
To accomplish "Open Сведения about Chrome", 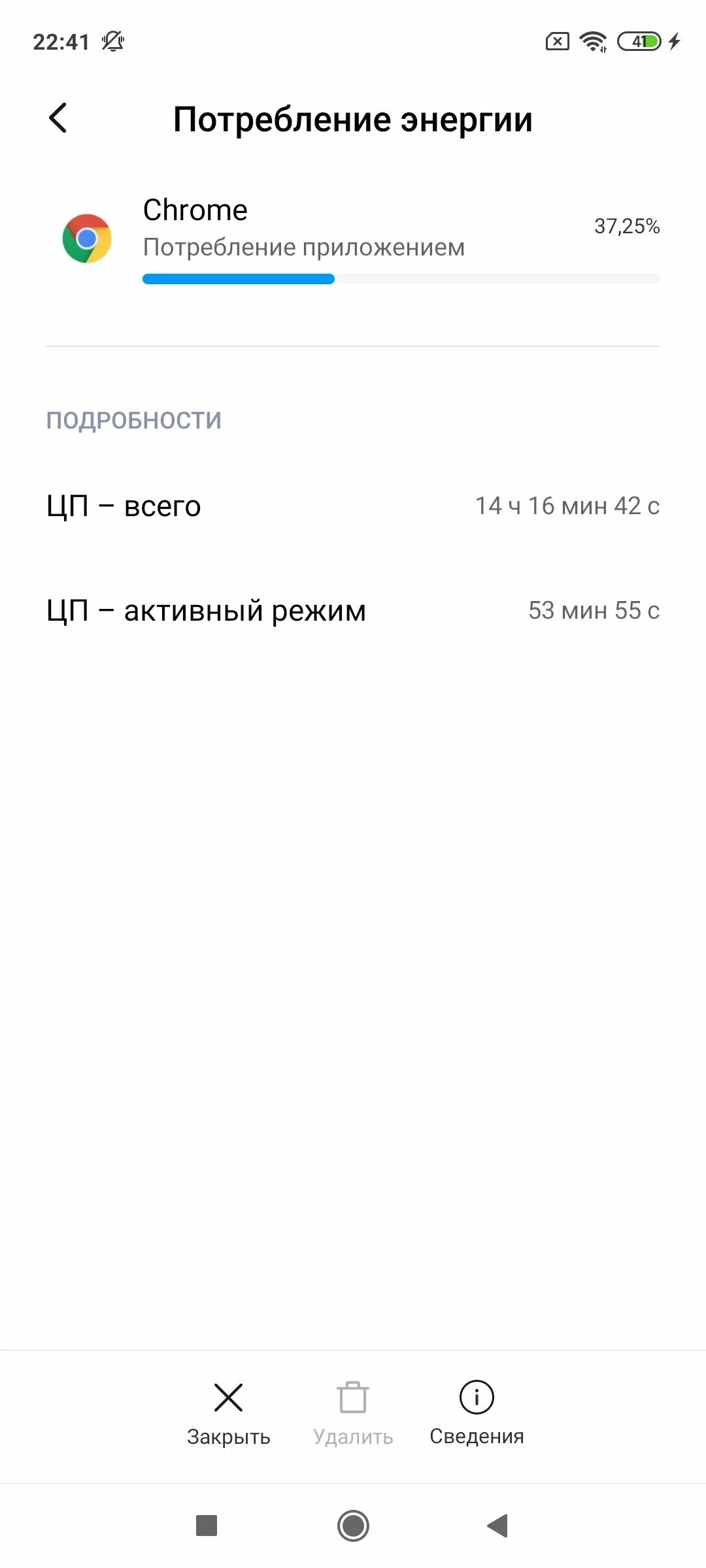I will (477, 1411).
